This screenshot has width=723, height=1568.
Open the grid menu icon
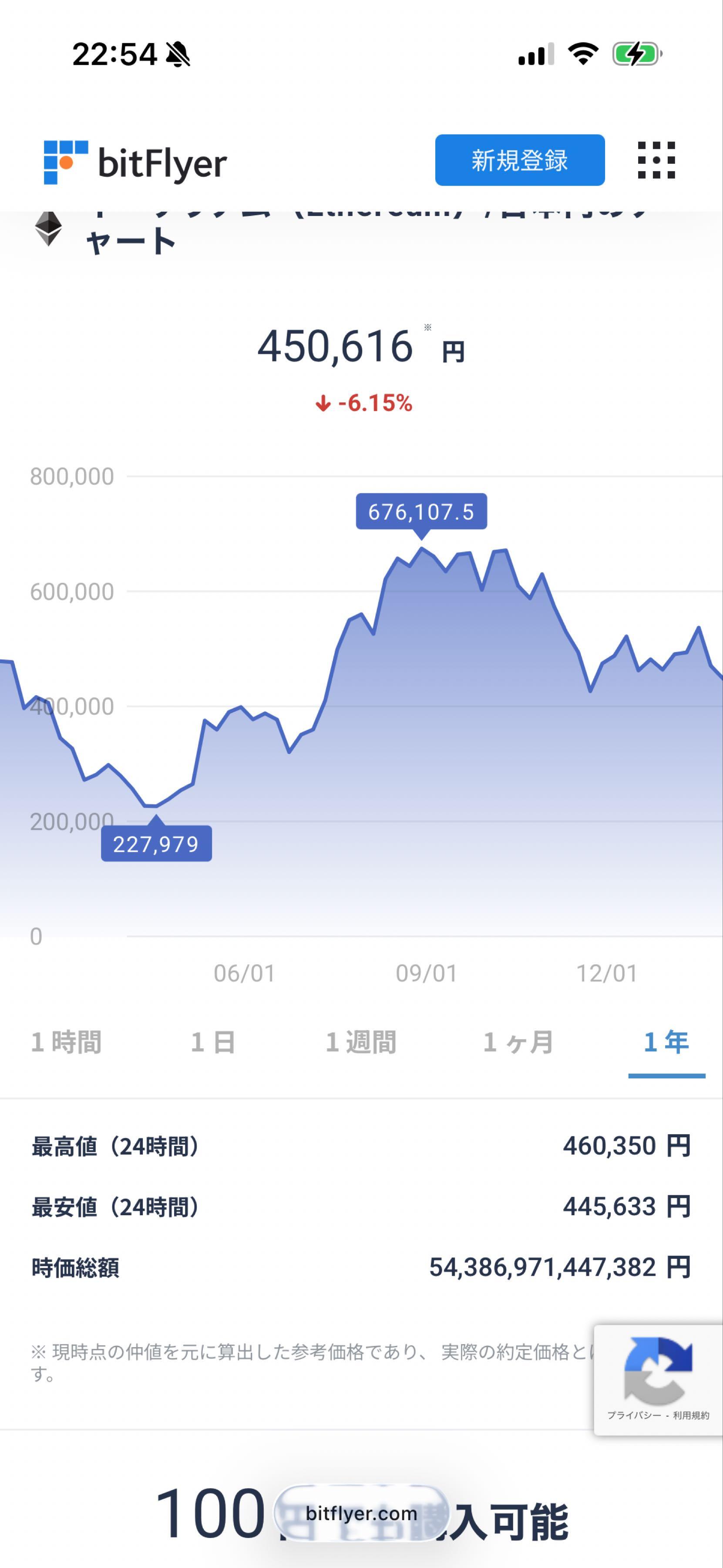[x=657, y=161]
